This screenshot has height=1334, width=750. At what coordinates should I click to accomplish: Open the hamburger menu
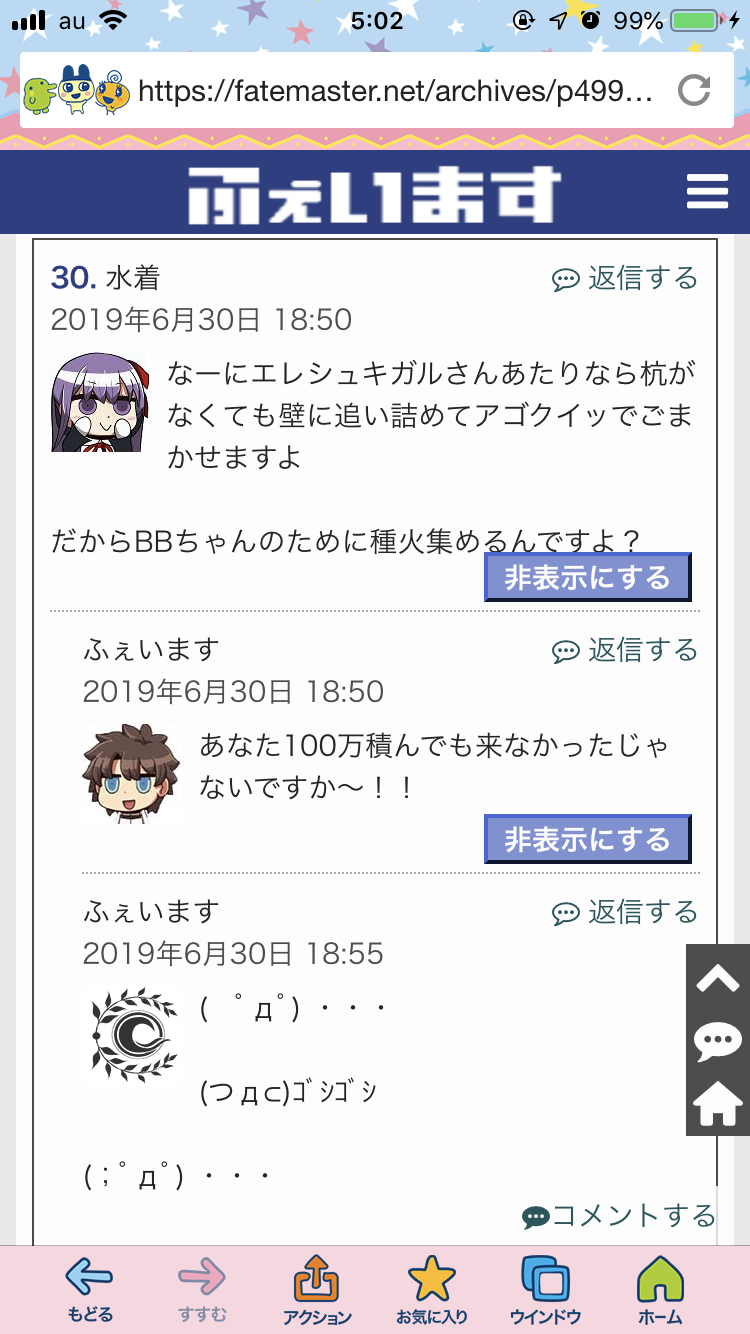[707, 191]
